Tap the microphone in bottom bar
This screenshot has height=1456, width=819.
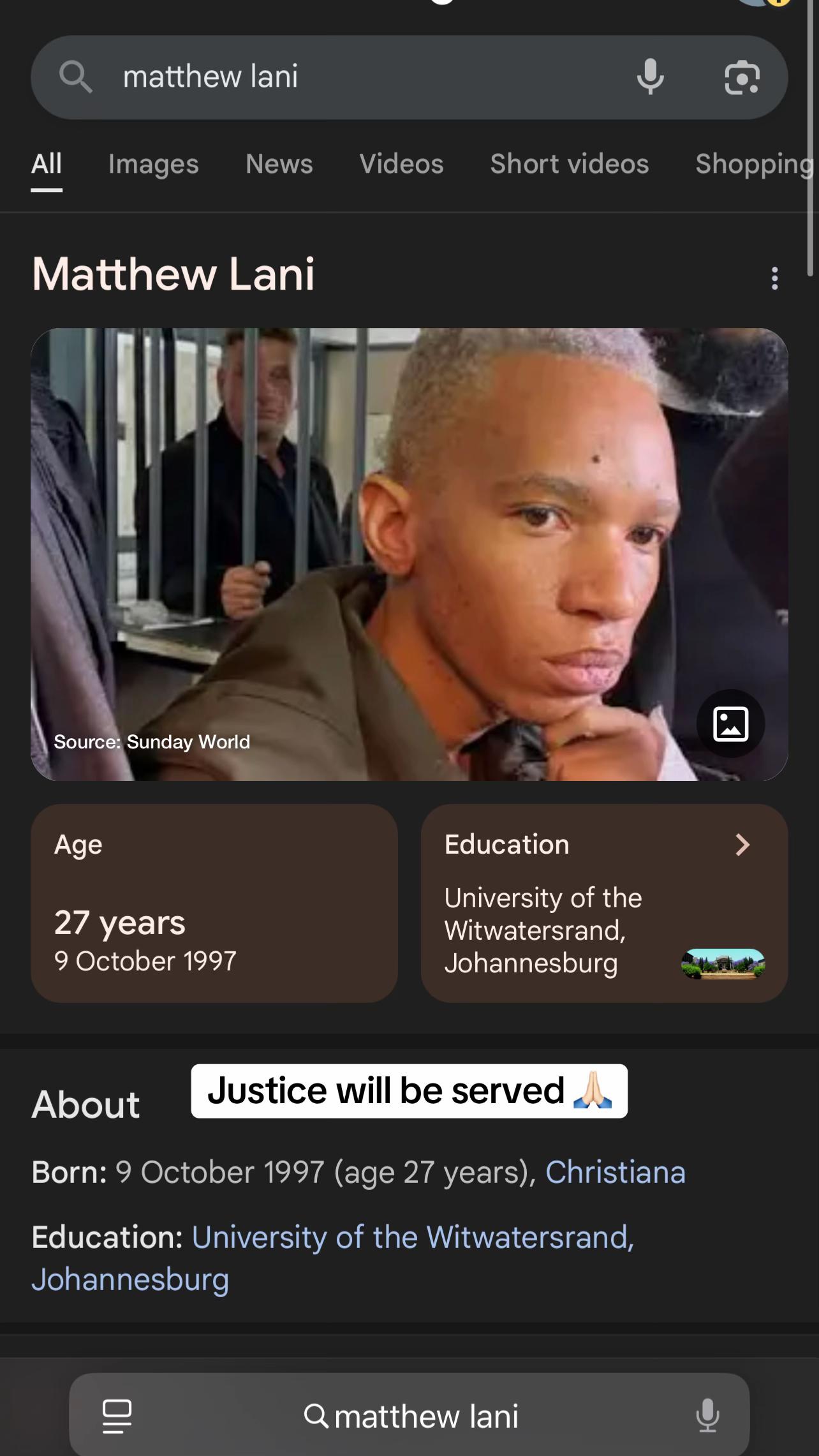(x=707, y=1416)
